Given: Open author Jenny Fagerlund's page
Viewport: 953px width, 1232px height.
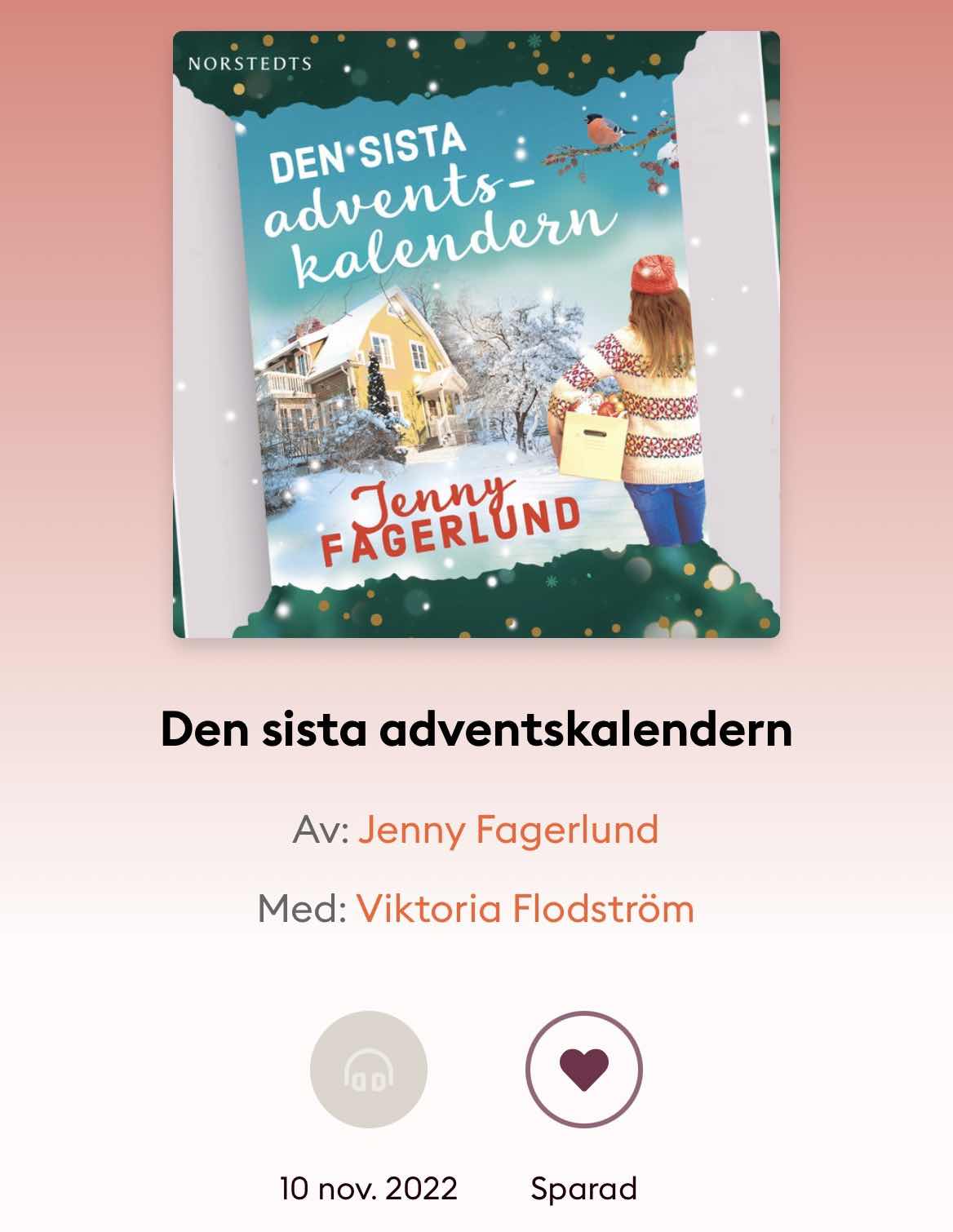Looking at the screenshot, I should (508, 830).
